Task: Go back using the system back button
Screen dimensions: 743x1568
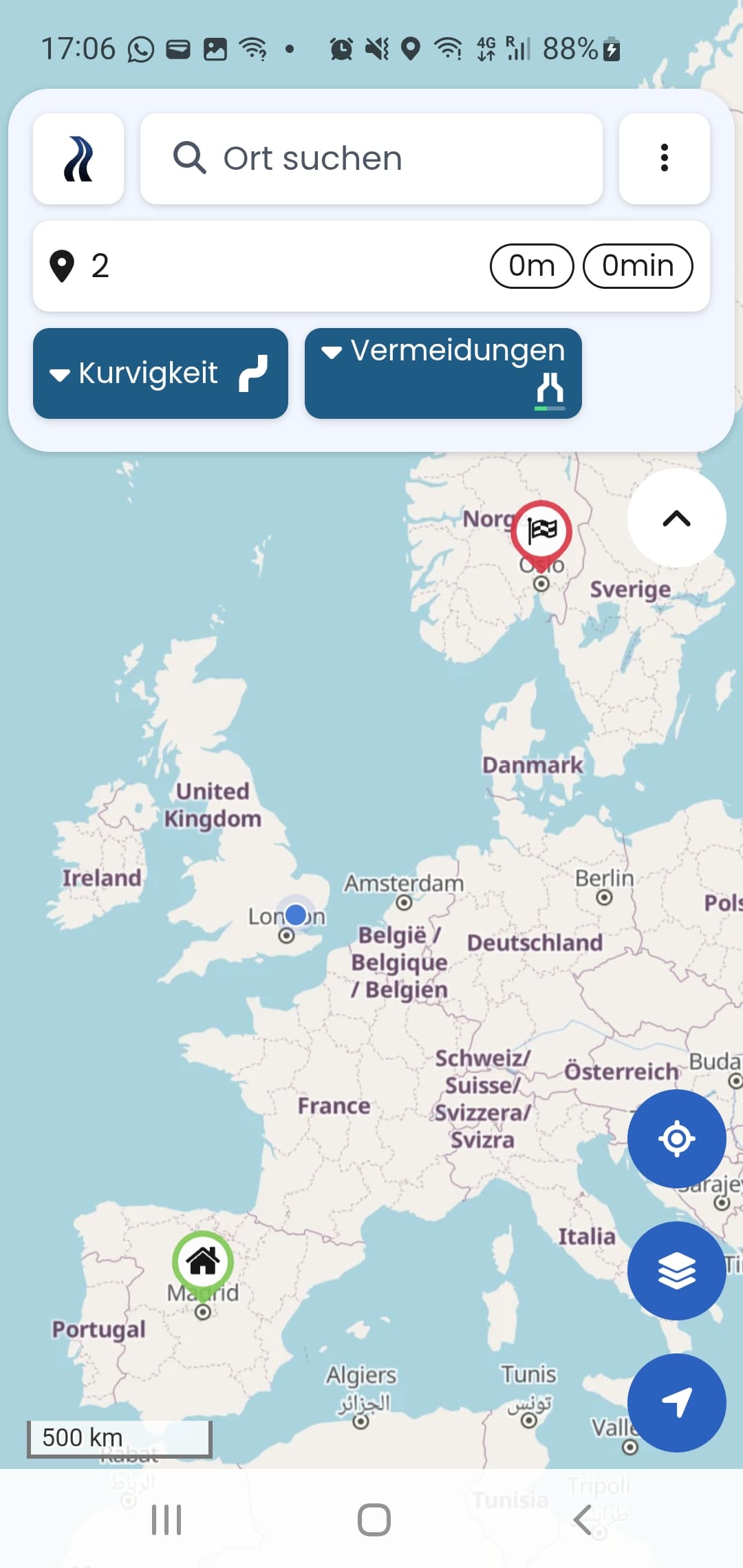Action: (x=583, y=1520)
